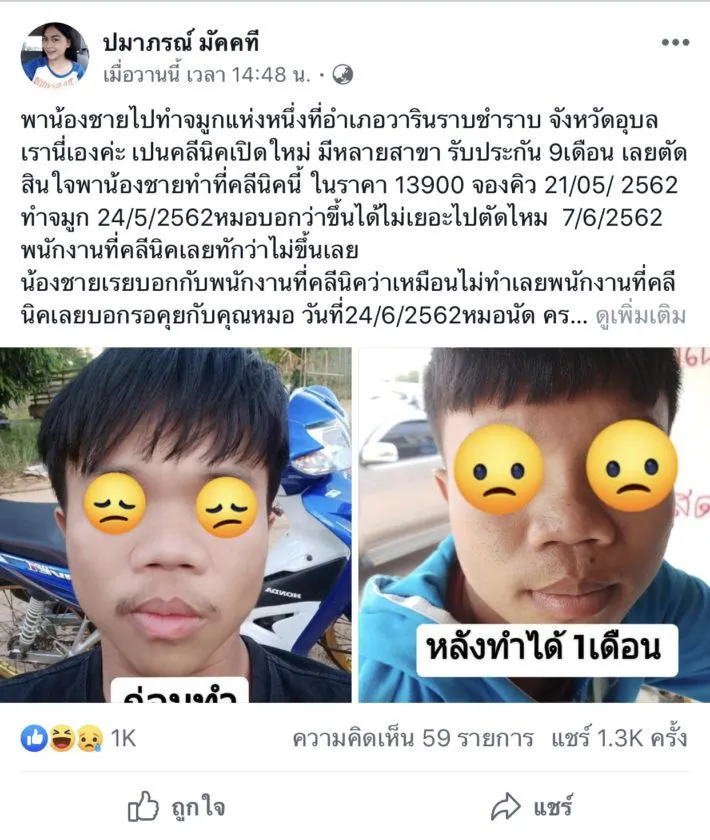
Task: Share the post using the แชร์ button
Action: (531, 806)
